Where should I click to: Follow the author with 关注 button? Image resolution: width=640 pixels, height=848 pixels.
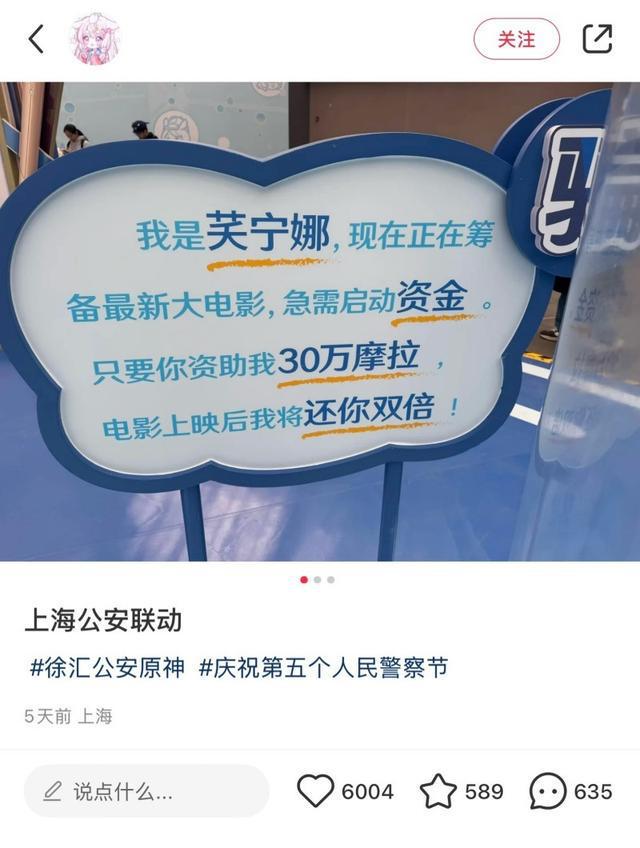516,39
